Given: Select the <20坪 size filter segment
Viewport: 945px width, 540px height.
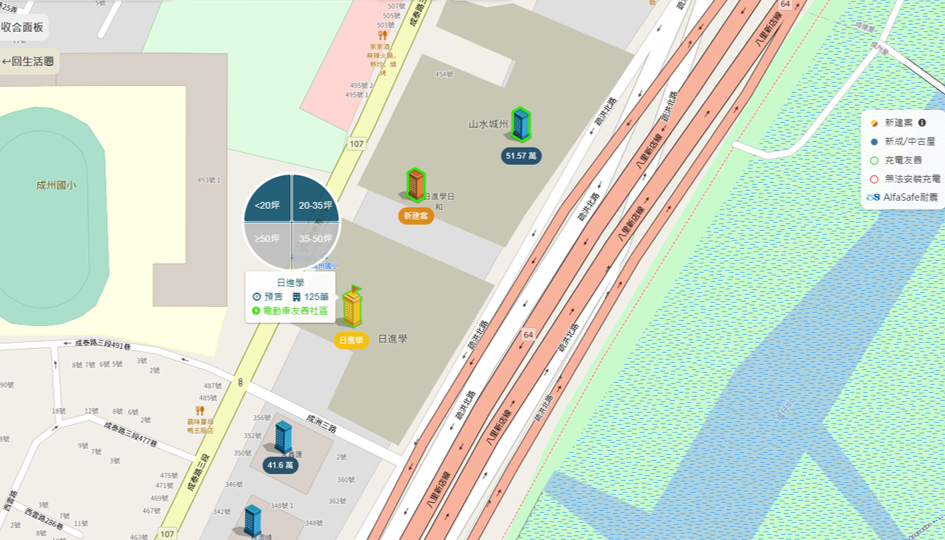Looking at the screenshot, I should point(267,204).
